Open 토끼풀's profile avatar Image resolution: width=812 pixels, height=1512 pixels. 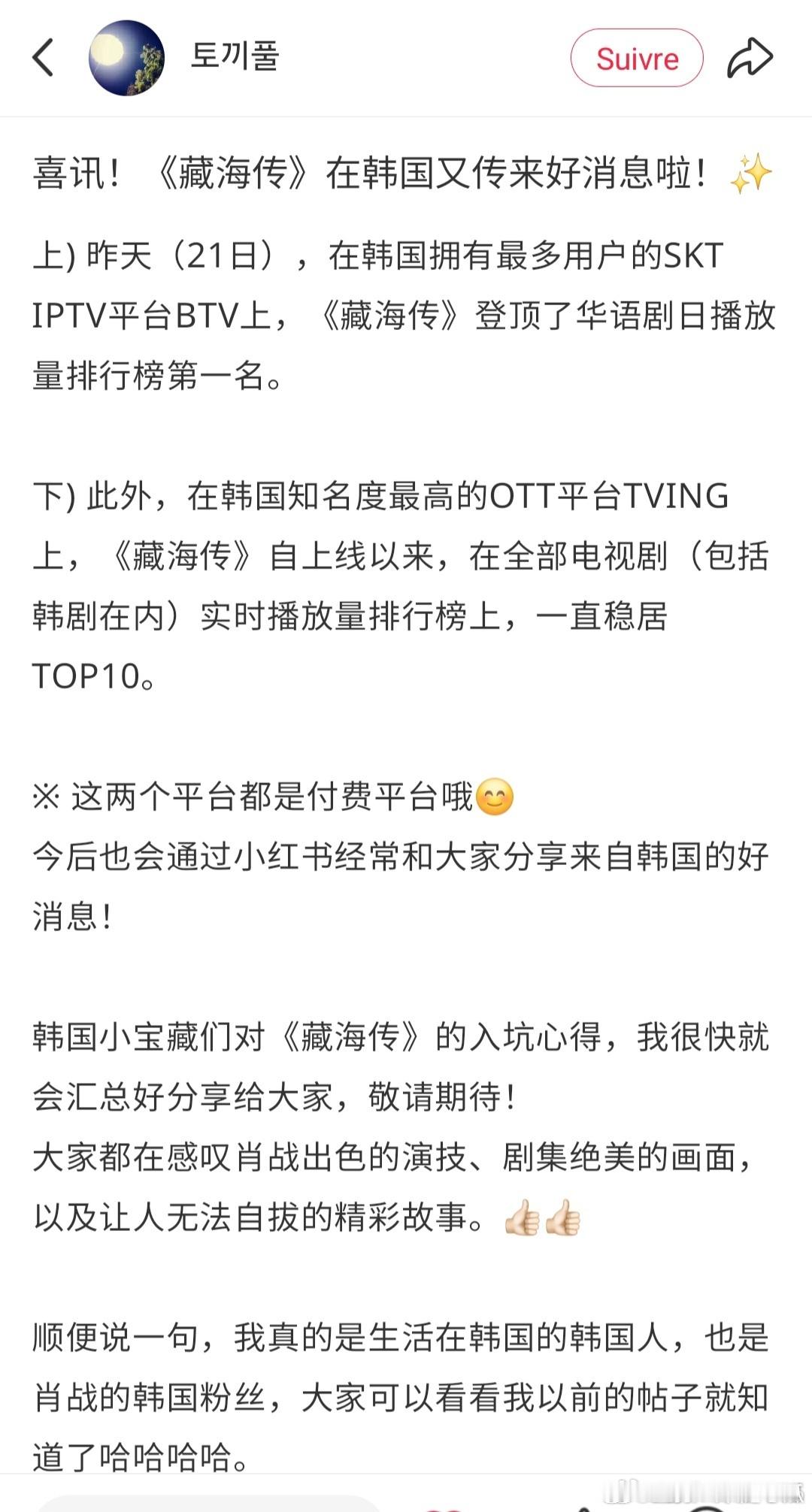[126, 58]
